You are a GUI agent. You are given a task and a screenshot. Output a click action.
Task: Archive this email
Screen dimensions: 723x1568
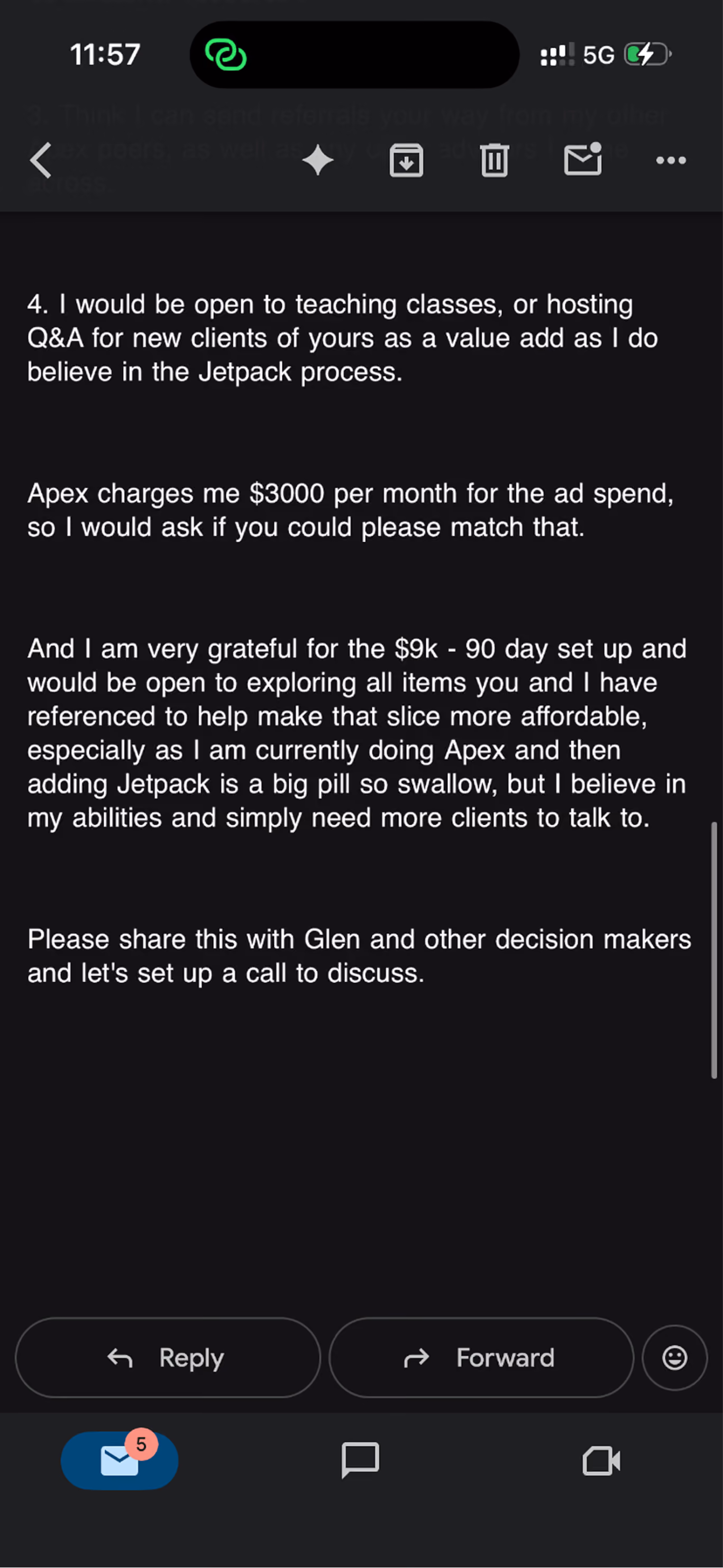coord(406,161)
